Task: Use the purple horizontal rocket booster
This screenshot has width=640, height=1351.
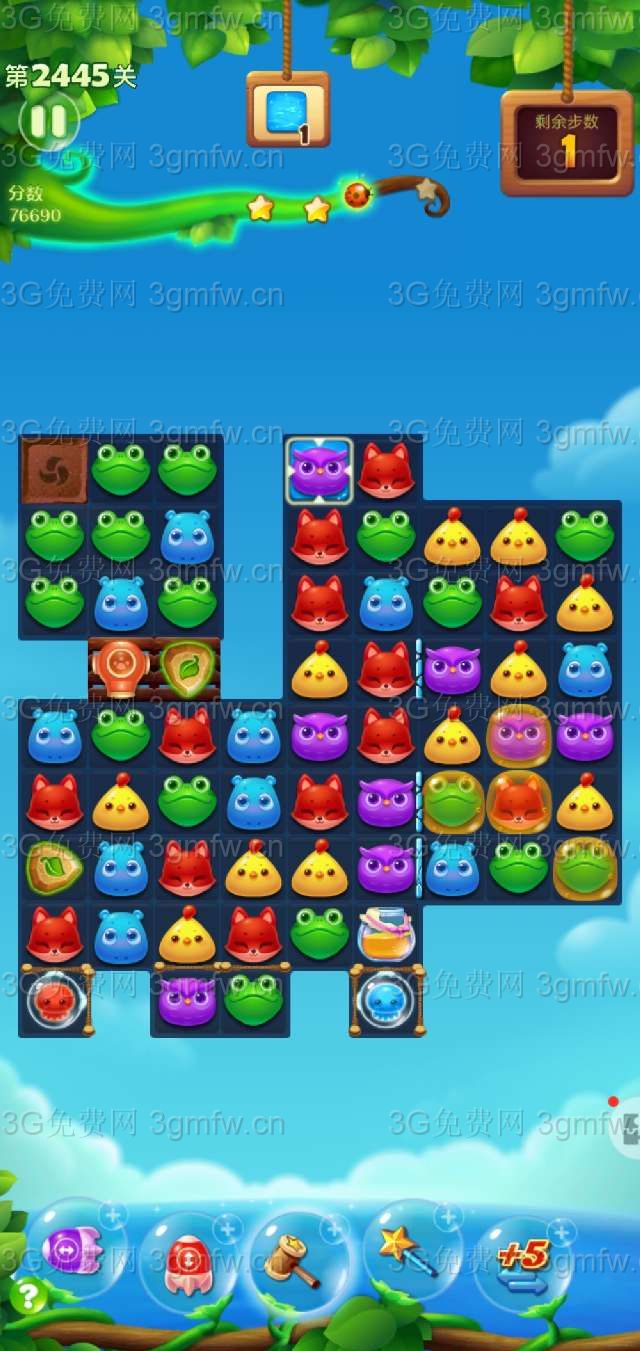Action: [72, 1250]
